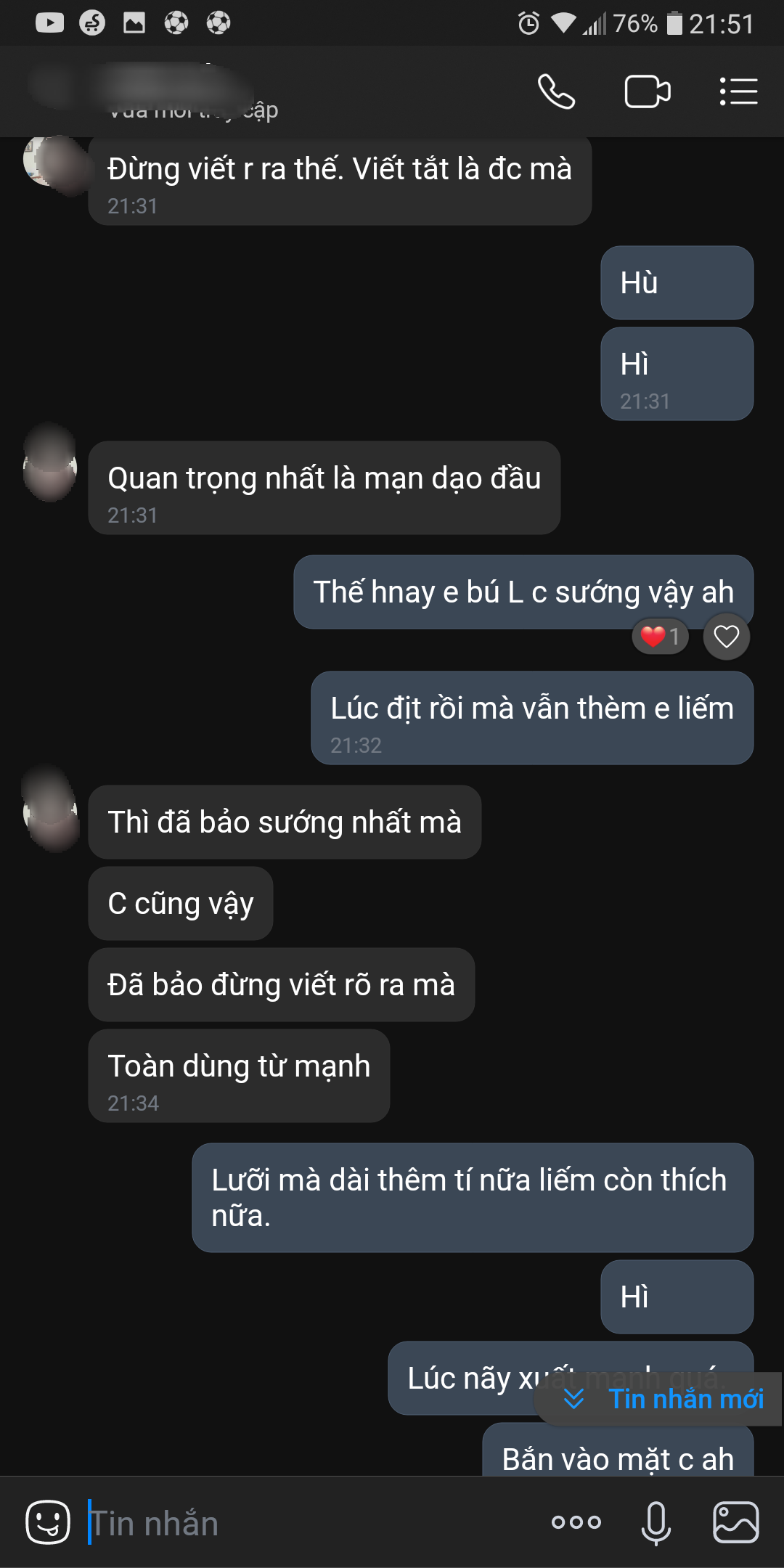Open the sticker and emoji picker
The image size is (784, 1568).
[48, 1522]
